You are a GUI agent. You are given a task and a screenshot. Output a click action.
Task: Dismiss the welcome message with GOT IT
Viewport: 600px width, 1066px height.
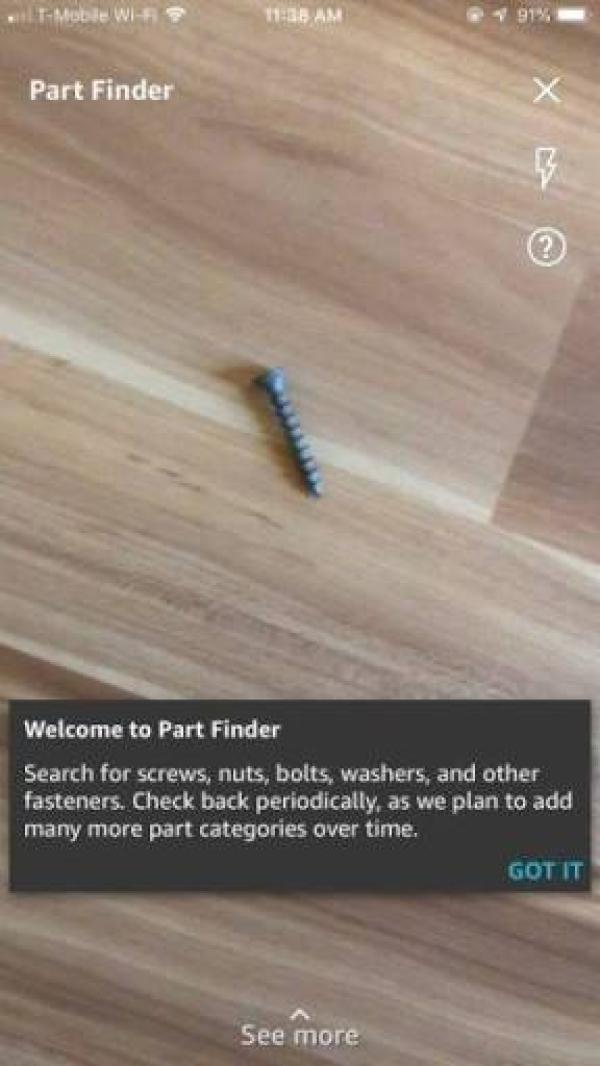(x=544, y=871)
